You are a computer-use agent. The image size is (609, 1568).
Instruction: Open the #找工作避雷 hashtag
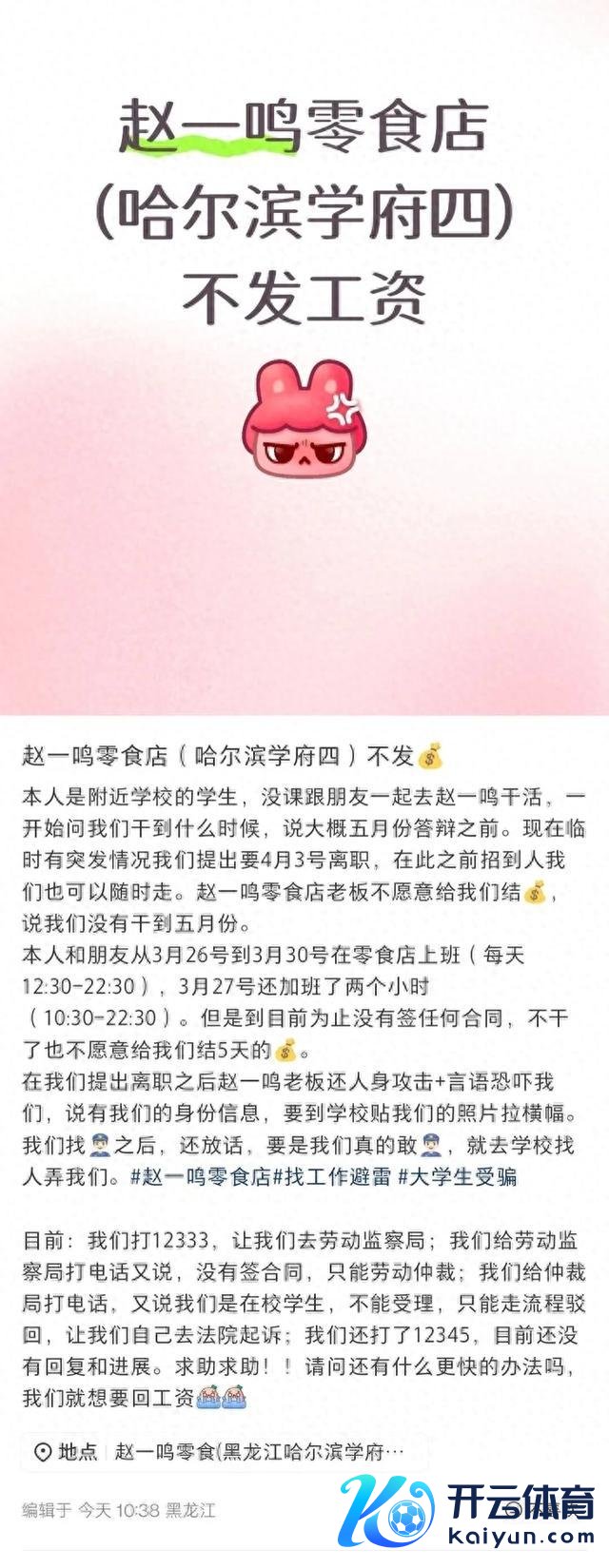[x=332, y=1177]
